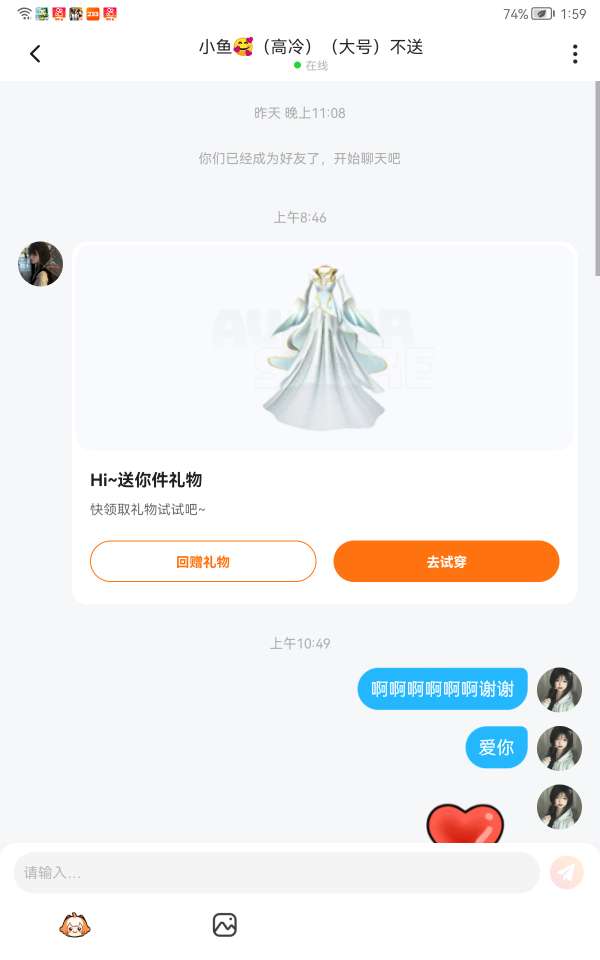Image resolution: width=600 pixels, height=960 pixels.
Task: Open the emoji sticker panel
Action: coord(75,925)
